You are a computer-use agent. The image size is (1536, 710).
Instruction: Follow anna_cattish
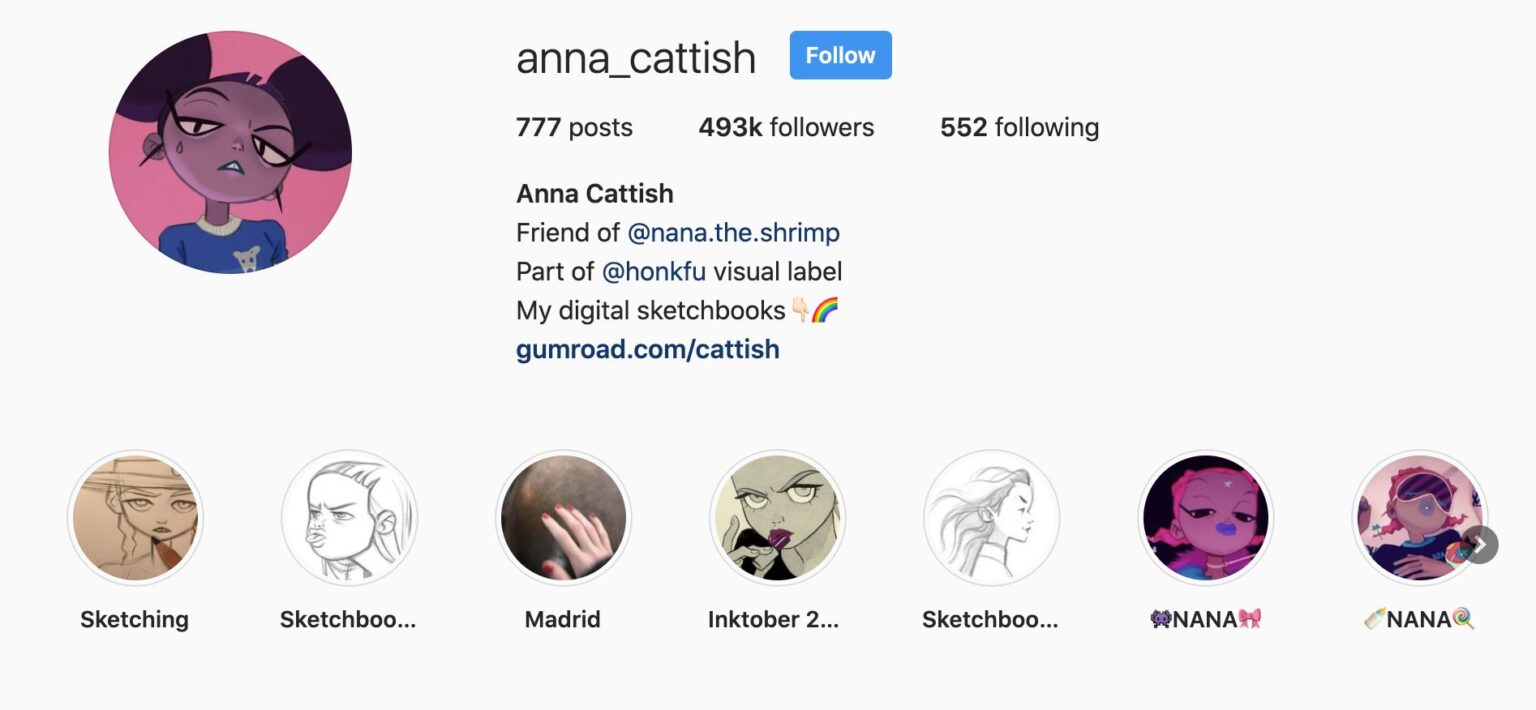click(840, 55)
